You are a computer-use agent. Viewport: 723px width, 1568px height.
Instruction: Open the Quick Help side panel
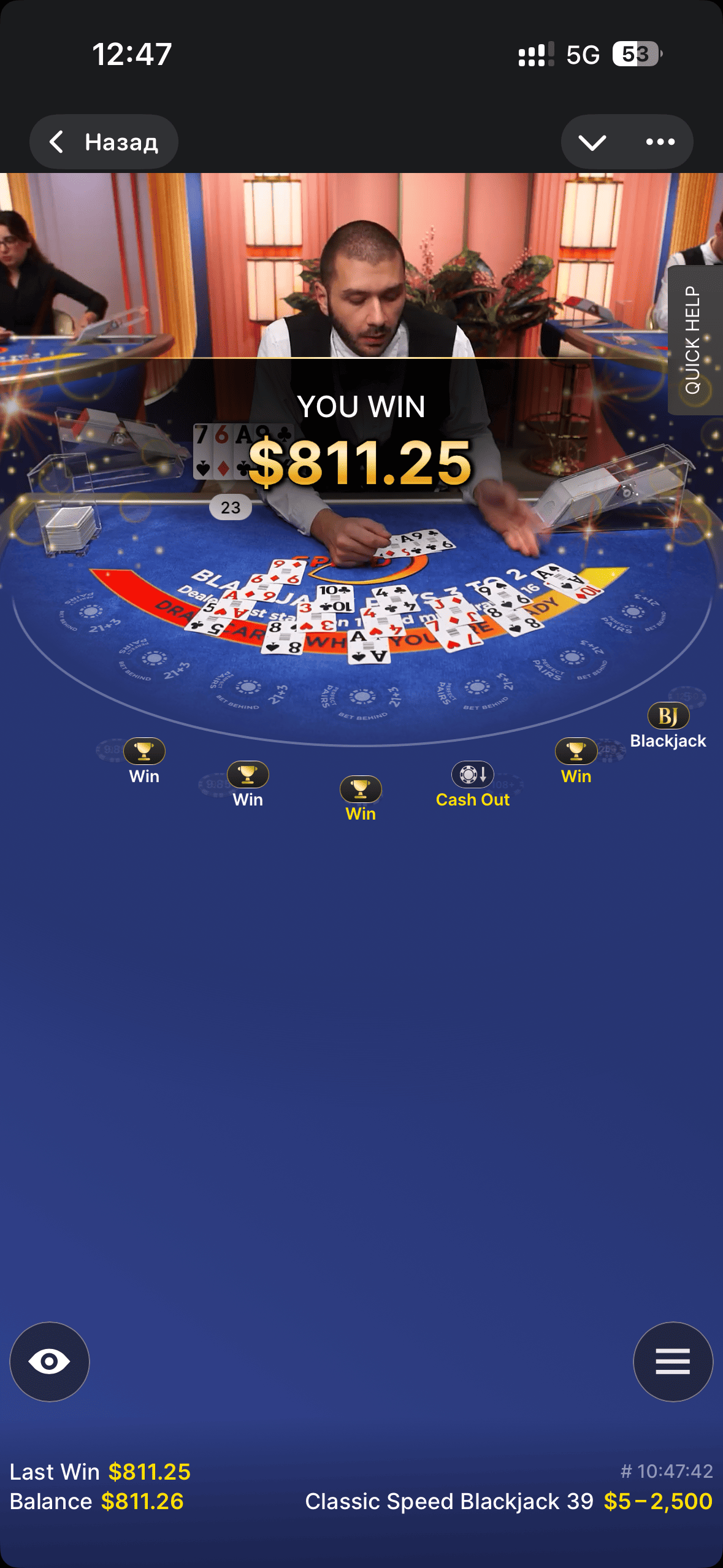pyautogui.click(x=694, y=340)
